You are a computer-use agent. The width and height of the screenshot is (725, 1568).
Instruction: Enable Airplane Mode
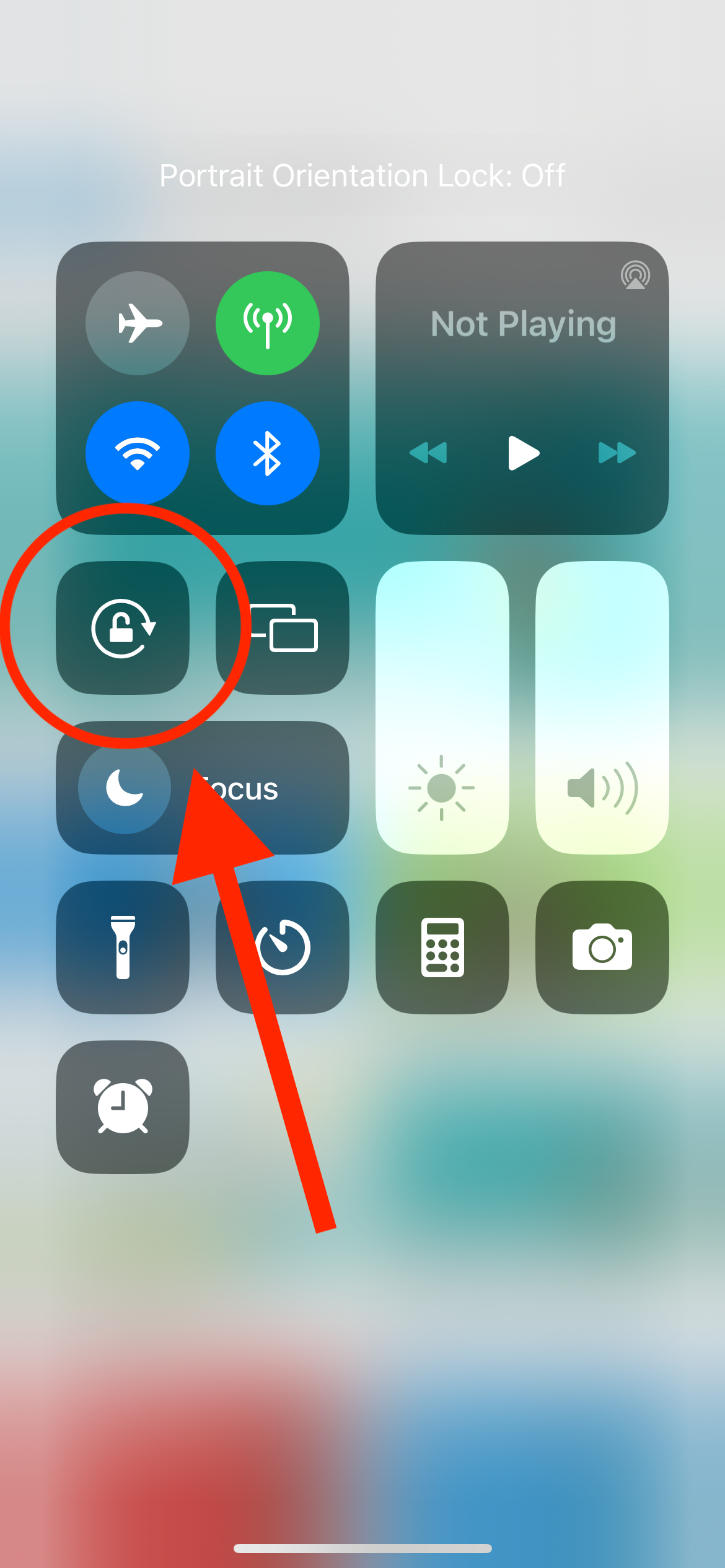pyautogui.click(x=138, y=323)
